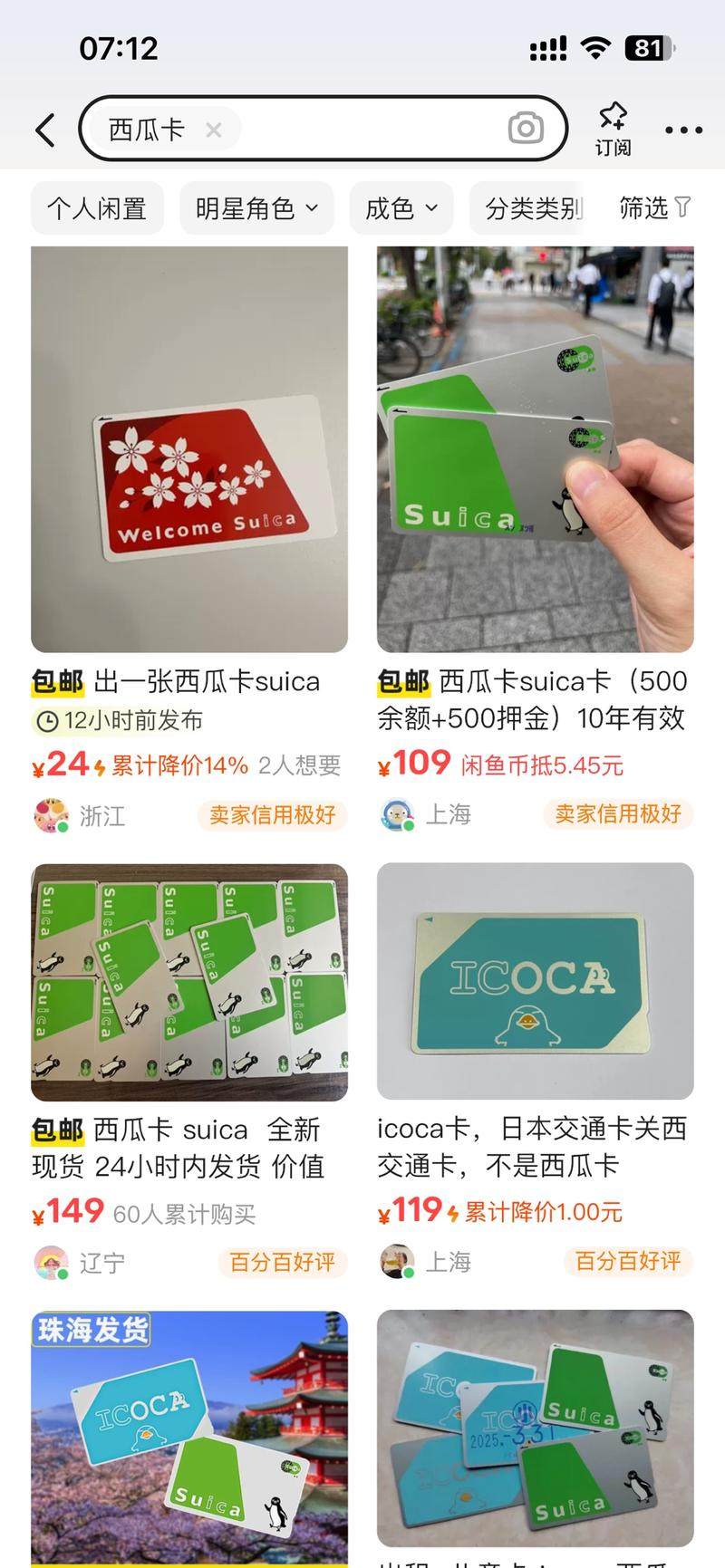Go back using the back arrow
Image resolution: width=725 pixels, height=1568 pixels.
[x=45, y=130]
